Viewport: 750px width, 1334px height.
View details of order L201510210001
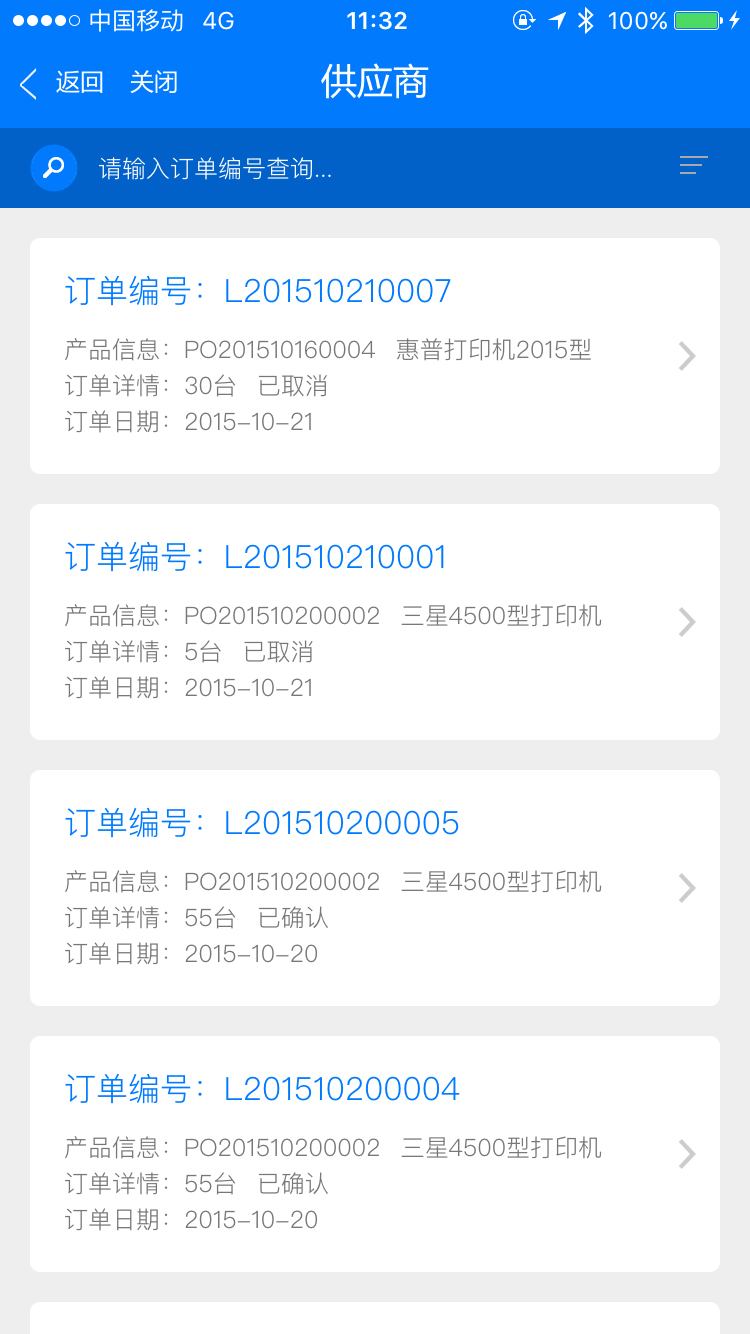point(375,622)
